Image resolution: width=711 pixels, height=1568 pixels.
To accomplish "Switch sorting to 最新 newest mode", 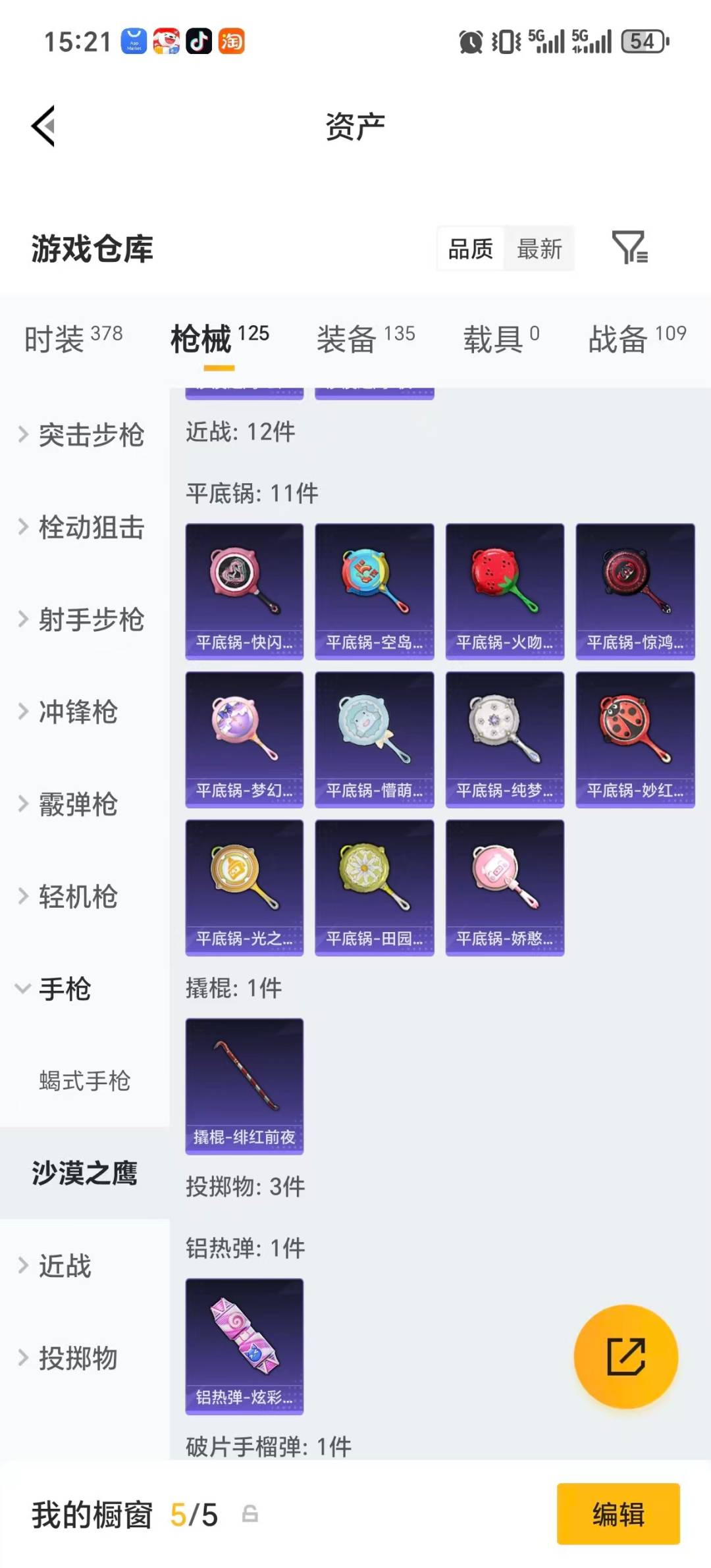I will tap(539, 249).
